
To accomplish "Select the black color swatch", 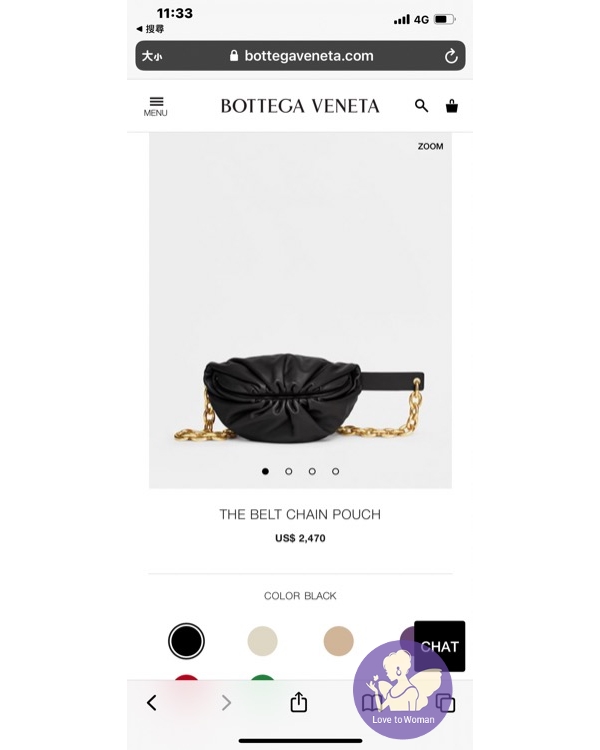I will 186,641.
